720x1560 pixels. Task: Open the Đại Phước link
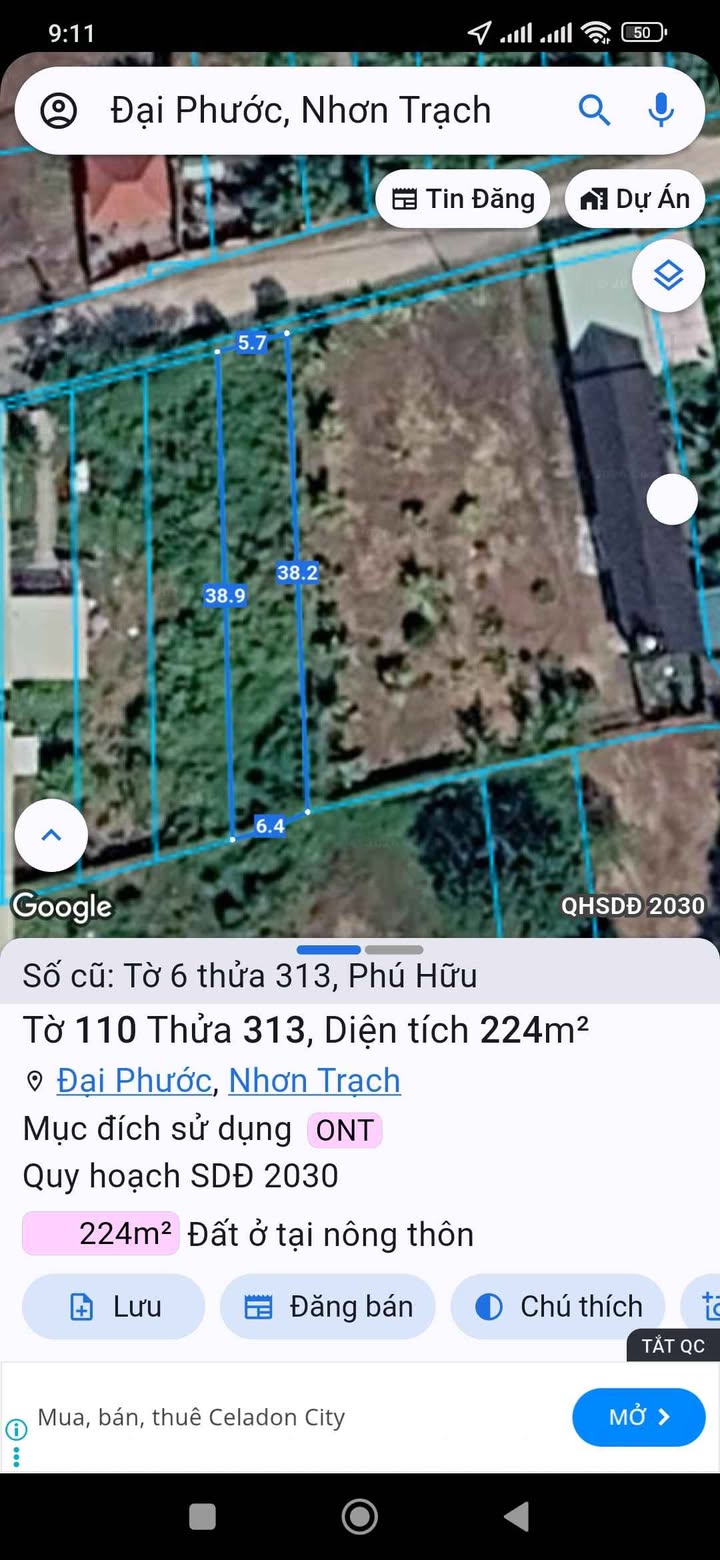(x=133, y=1080)
